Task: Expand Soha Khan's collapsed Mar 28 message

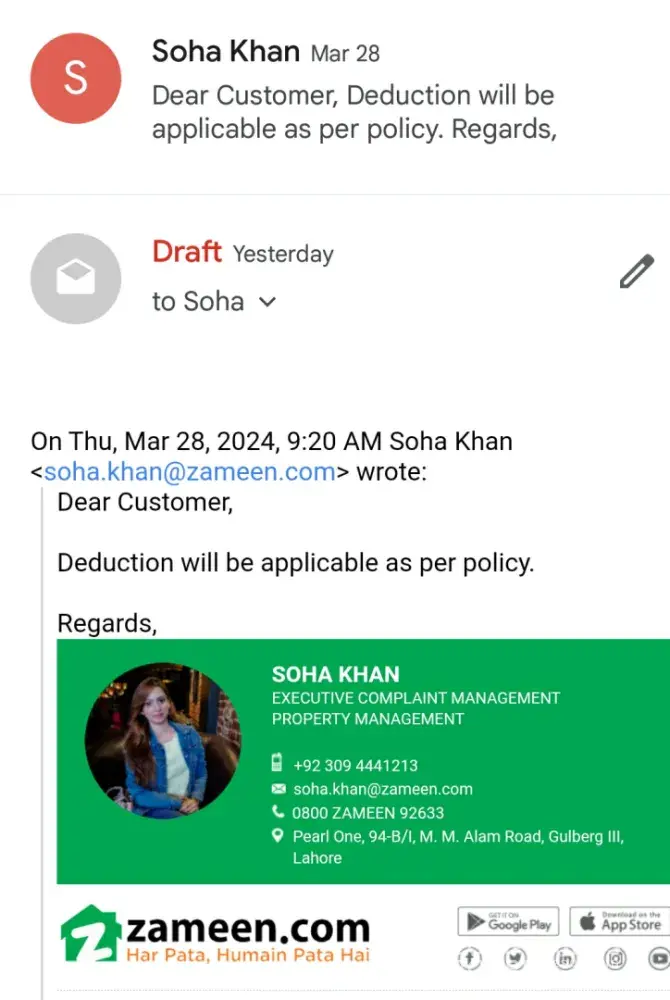Action: click(352, 96)
